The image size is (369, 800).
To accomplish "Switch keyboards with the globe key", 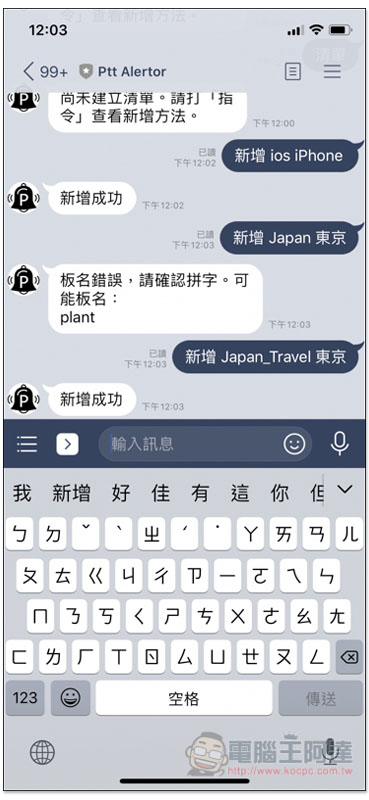I will [42, 753].
